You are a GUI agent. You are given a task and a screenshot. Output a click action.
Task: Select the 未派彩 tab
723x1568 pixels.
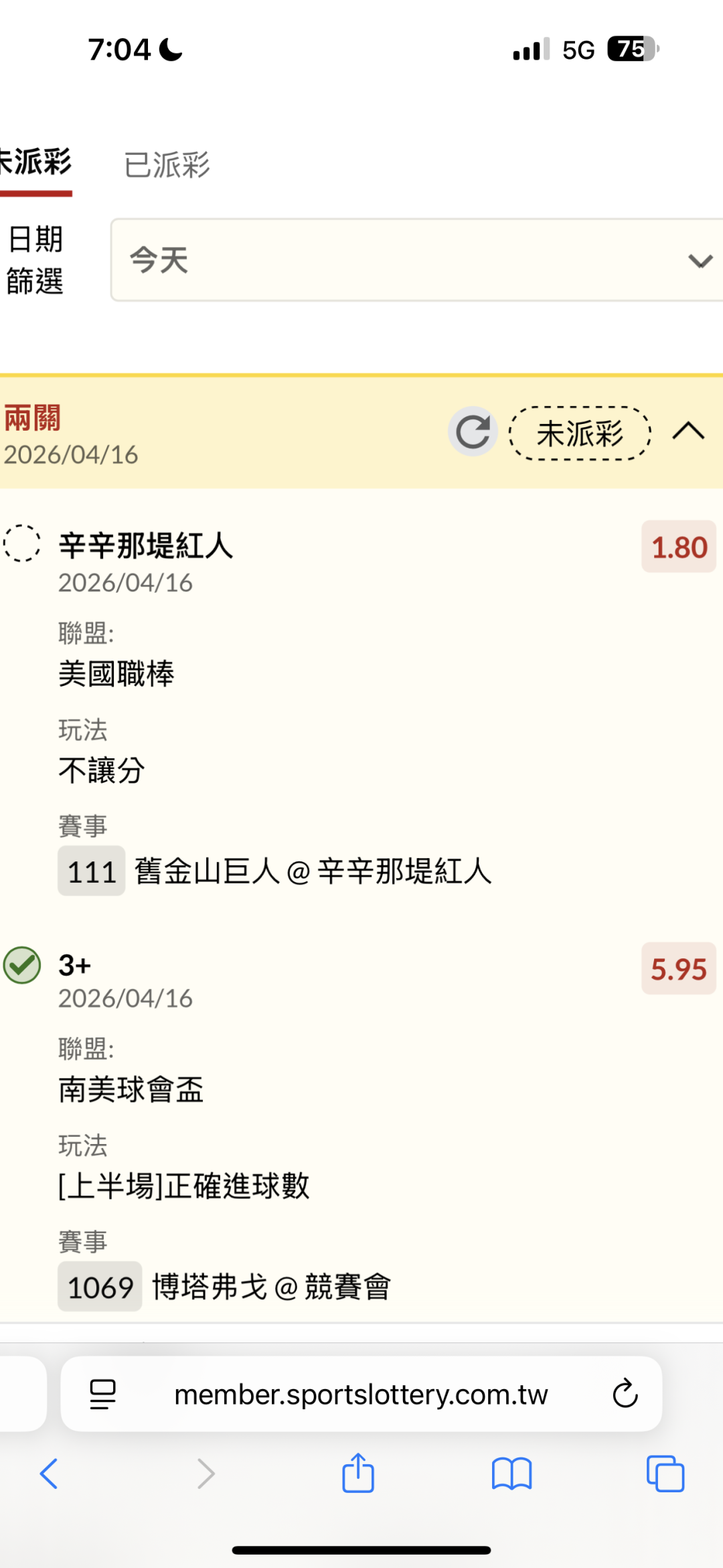point(36,163)
